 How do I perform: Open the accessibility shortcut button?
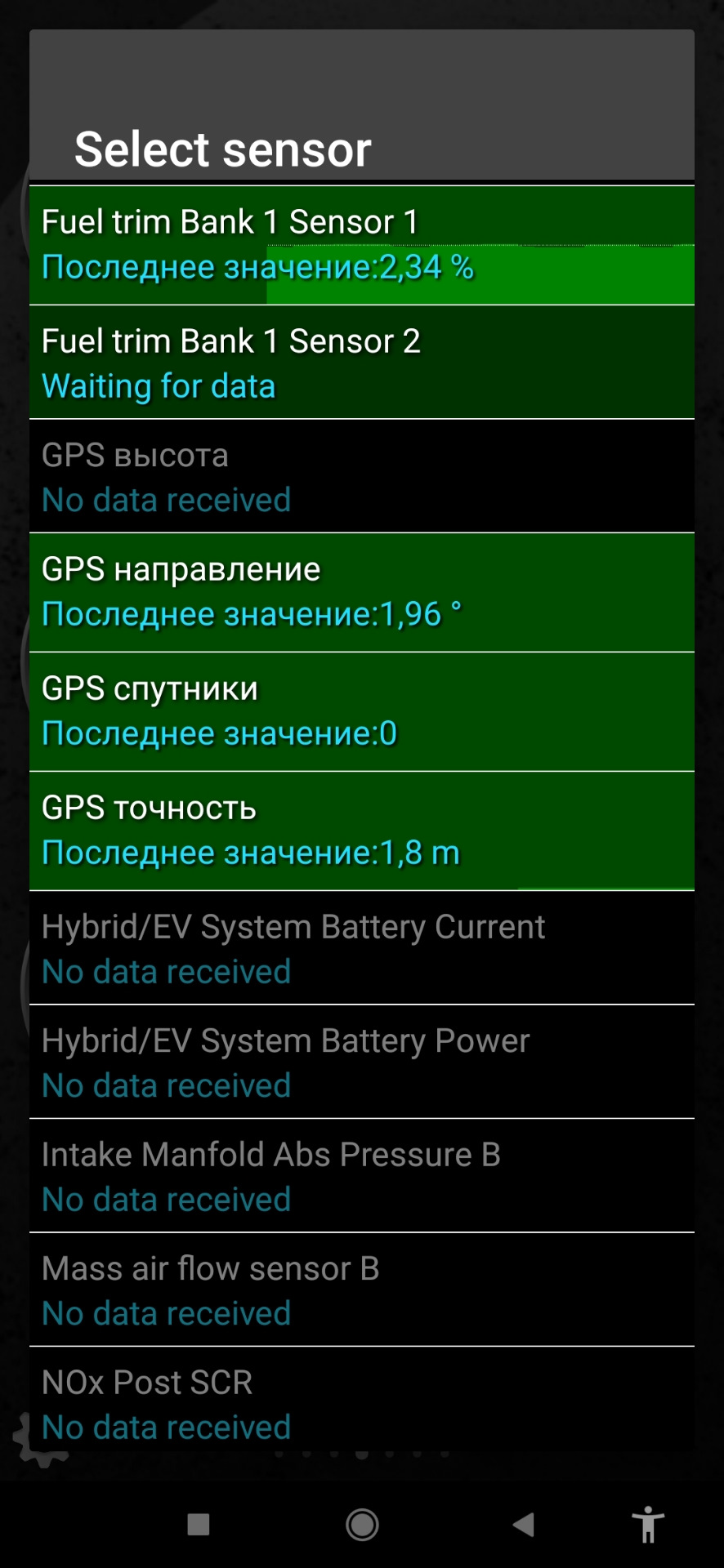click(x=648, y=1524)
